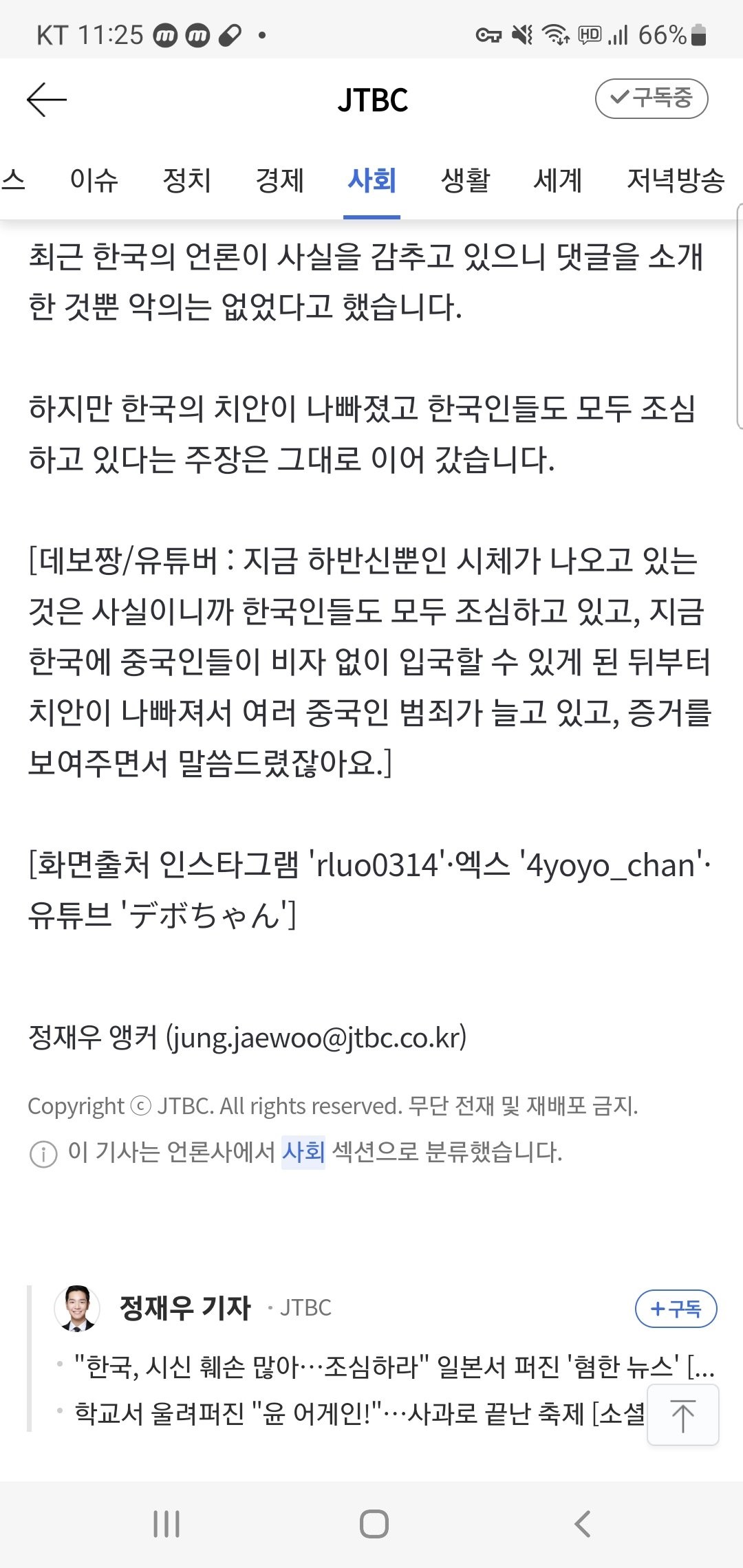Switch to the 저녁방송 tab
This screenshot has height=1568, width=743.
click(676, 181)
